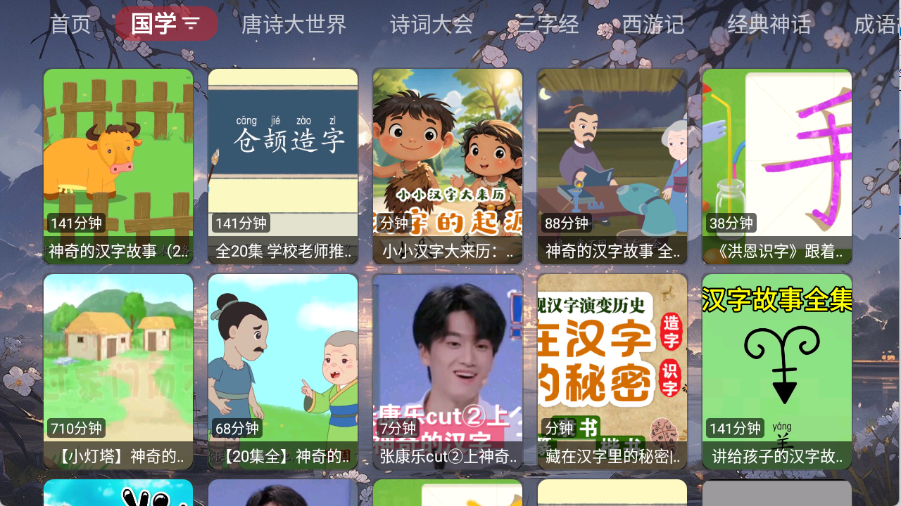Viewport: 901px width, 506px height.
Task: Select the 三字经 tab
Action: point(548,24)
